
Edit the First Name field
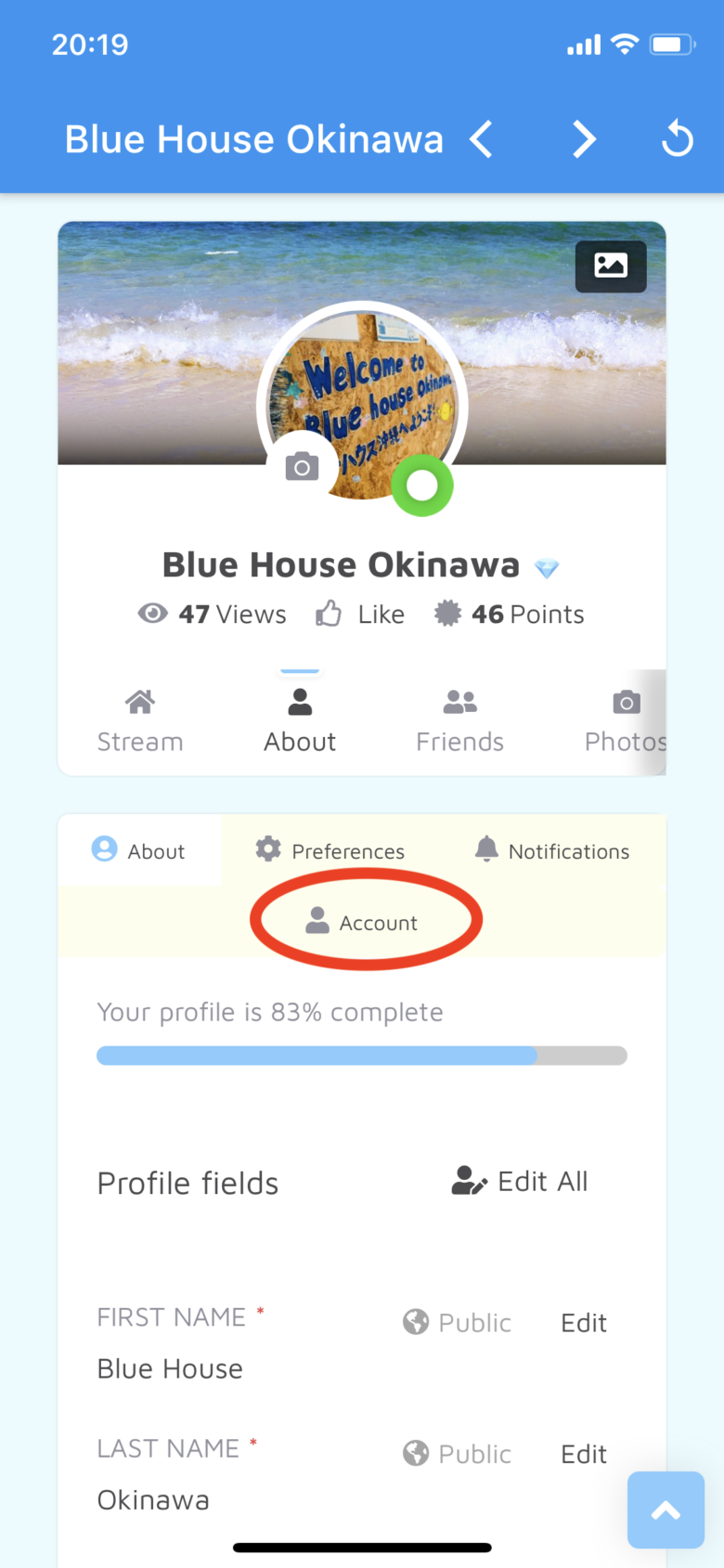tap(583, 1323)
